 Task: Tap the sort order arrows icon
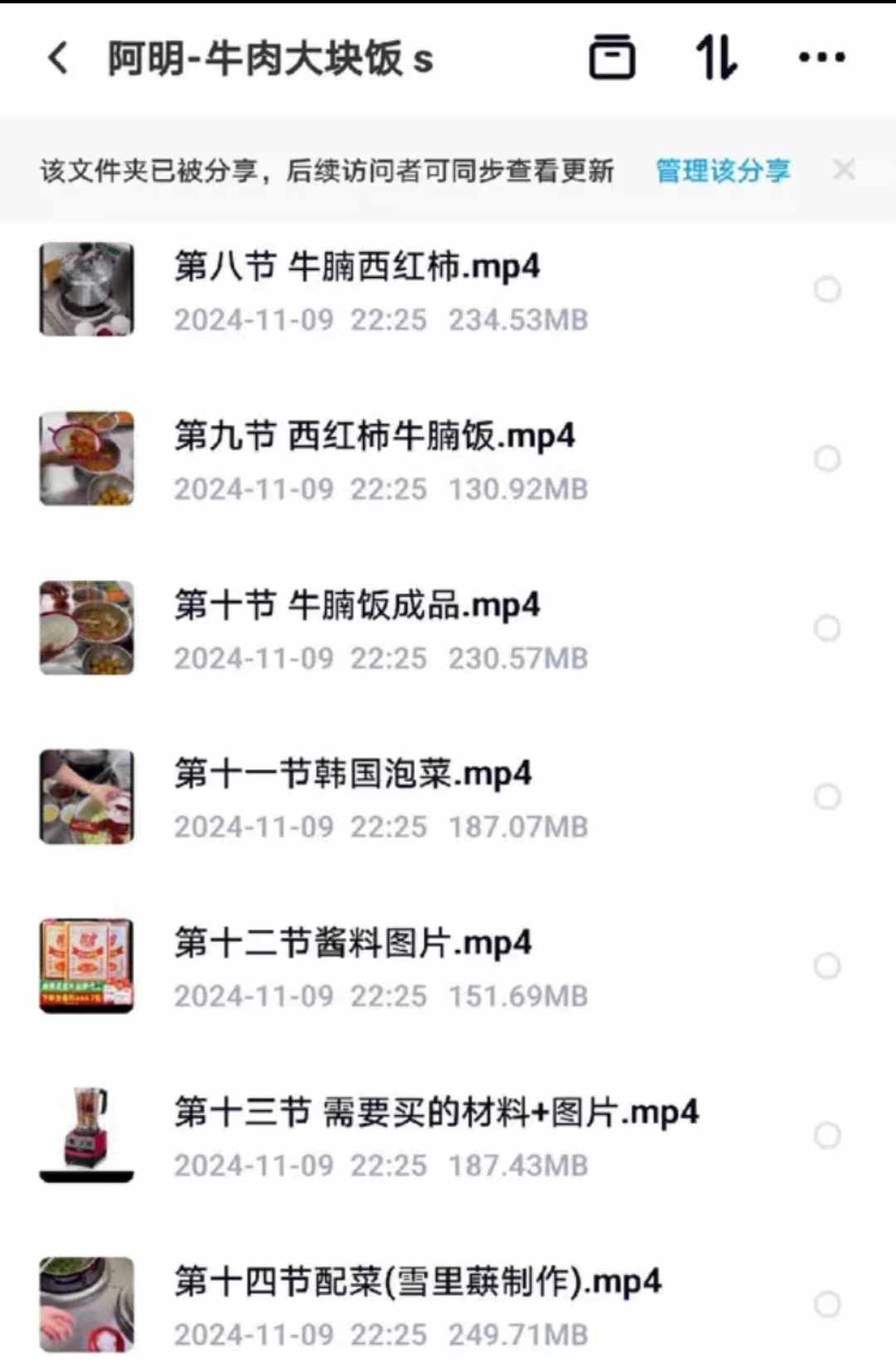coord(715,58)
